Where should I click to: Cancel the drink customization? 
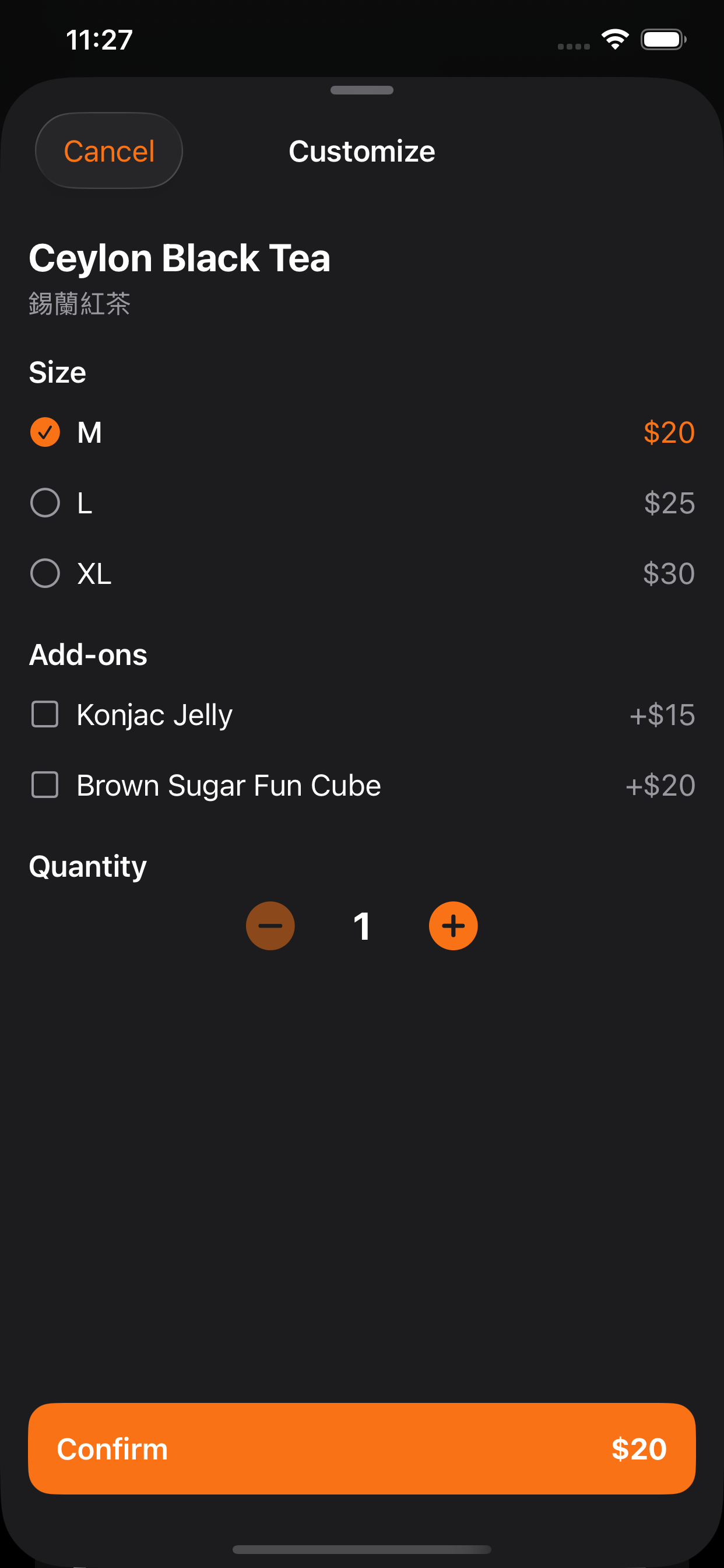click(109, 151)
